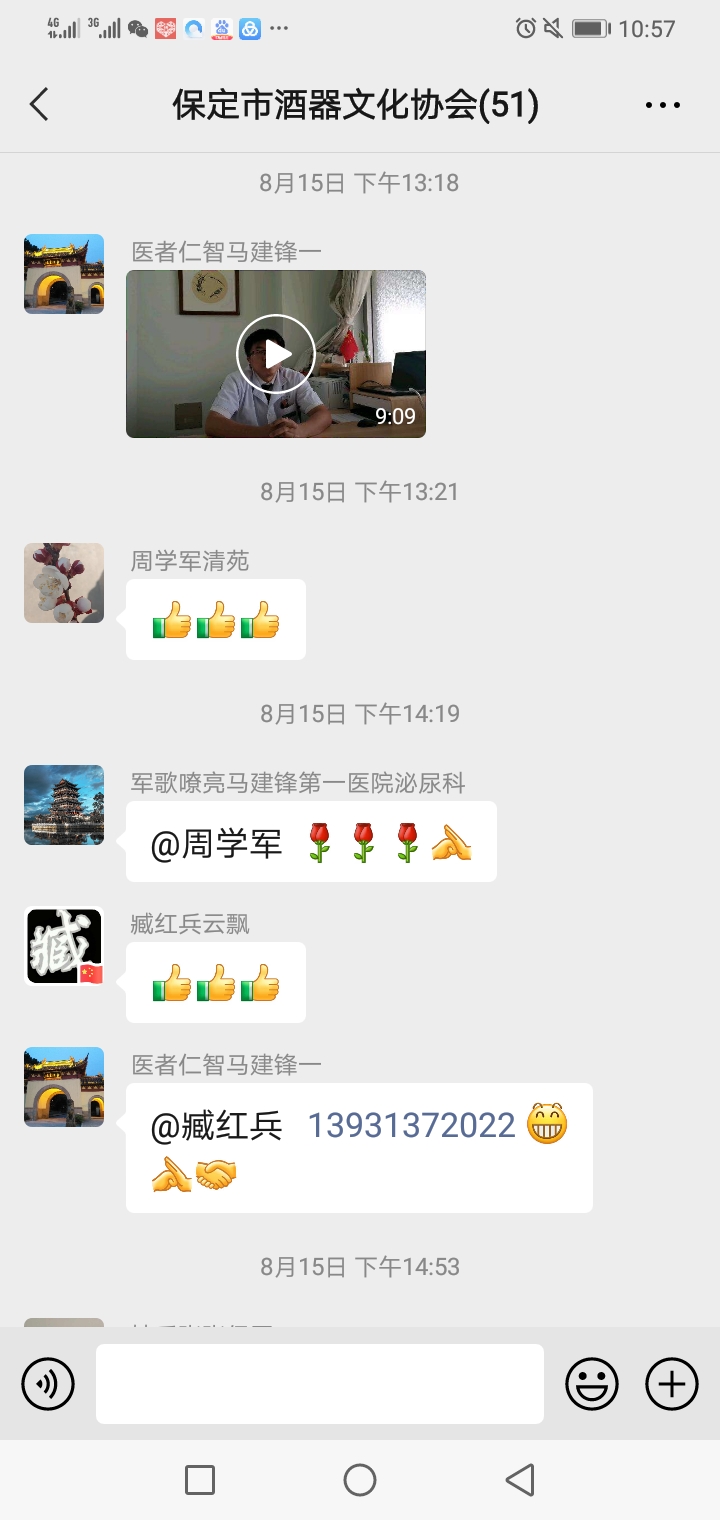Open 臧红兵云飘's profile avatar
Image resolution: width=720 pixels, height=1520 pixels.
click(64, 946)
